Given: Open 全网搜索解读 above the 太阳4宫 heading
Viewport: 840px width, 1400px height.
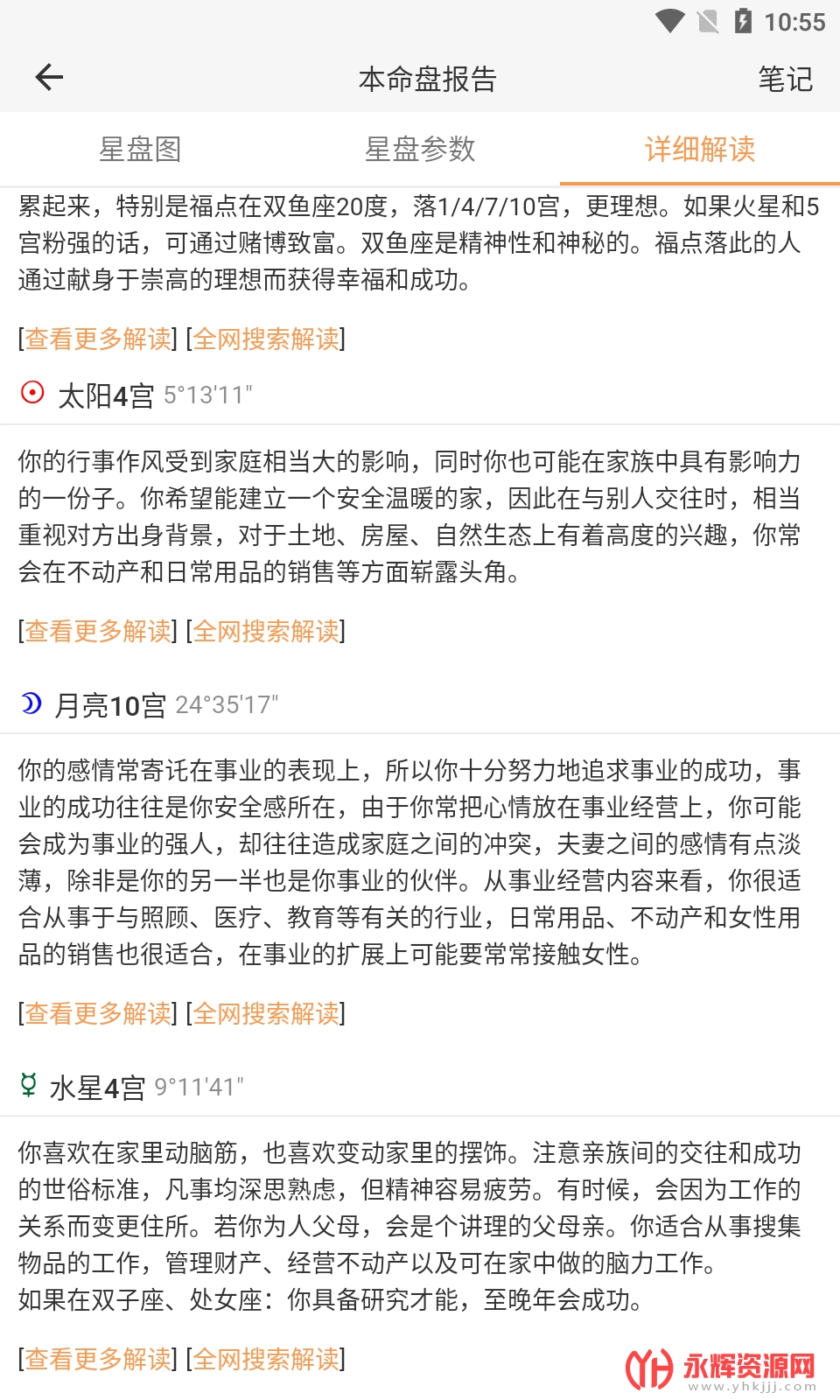Looking at the screenshot, I should coord(266,339).
